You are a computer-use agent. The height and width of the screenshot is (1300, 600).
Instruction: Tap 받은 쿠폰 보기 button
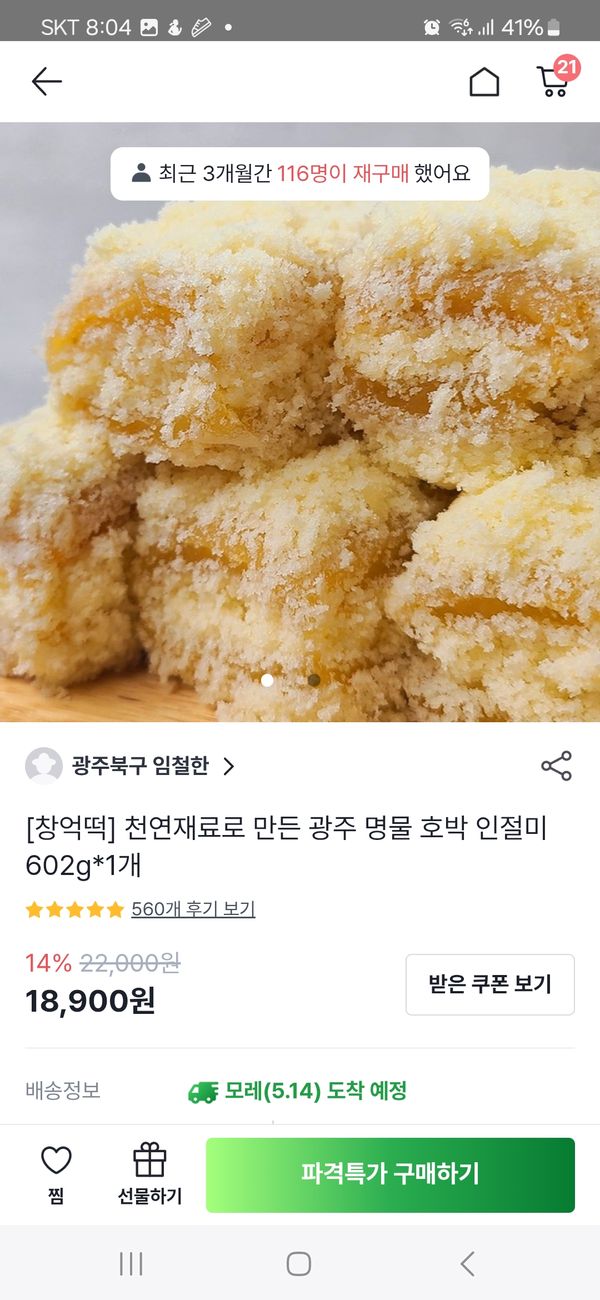(x=490, y=984)
